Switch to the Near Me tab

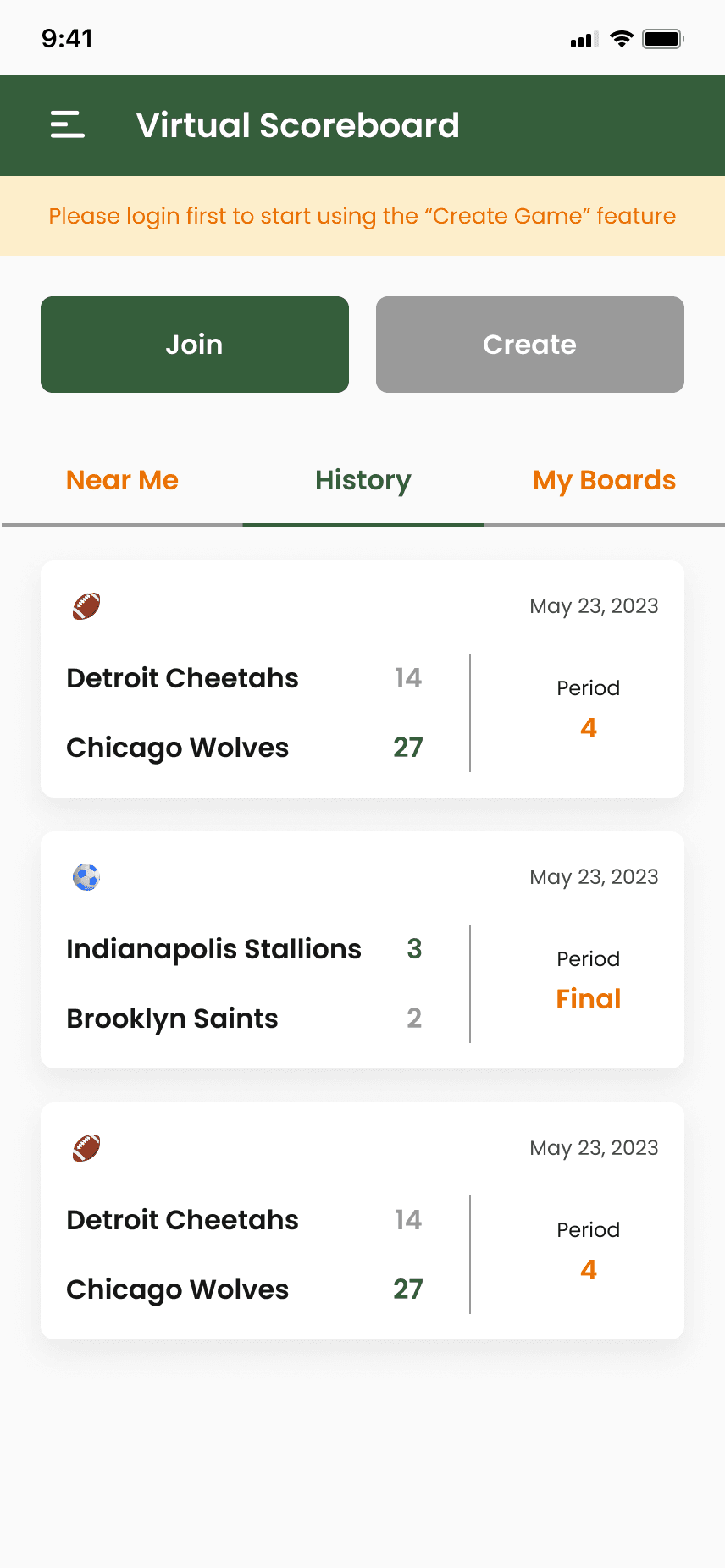coord(122,480)
